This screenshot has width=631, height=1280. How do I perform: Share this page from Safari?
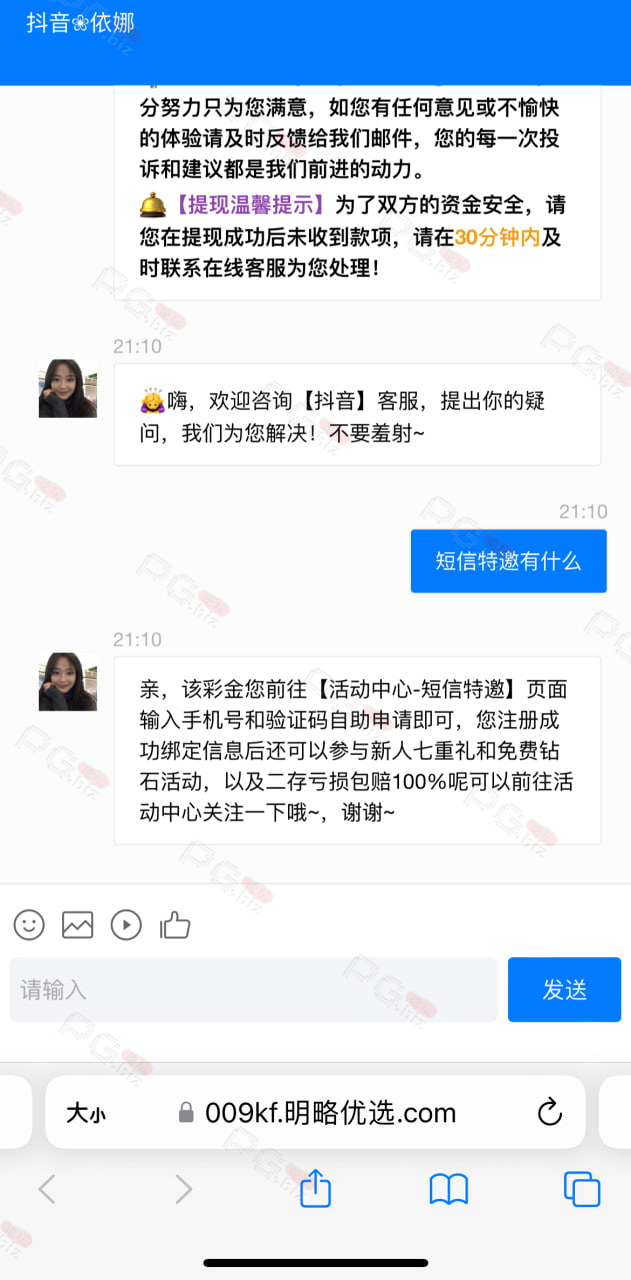(315, 1187)
